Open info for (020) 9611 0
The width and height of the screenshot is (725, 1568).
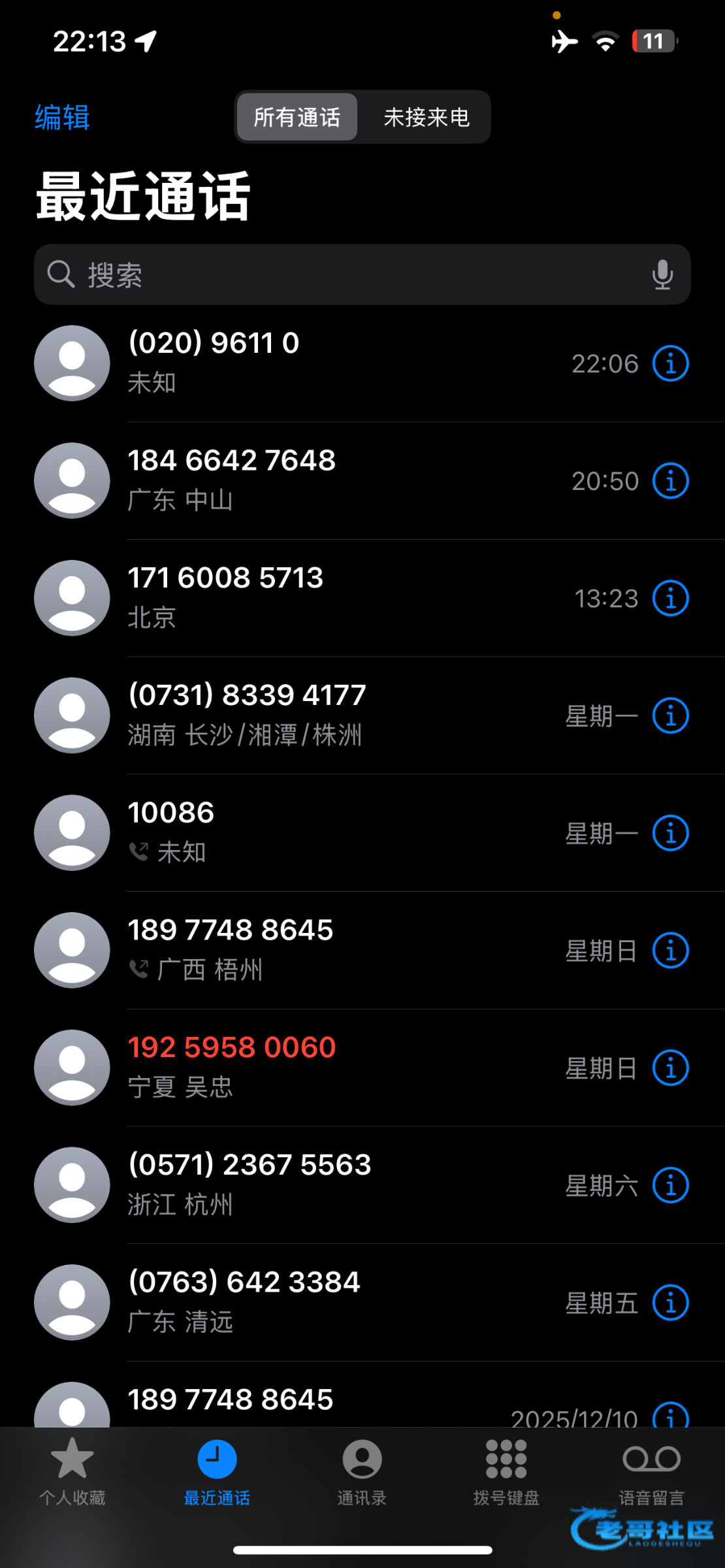(670, 363)
